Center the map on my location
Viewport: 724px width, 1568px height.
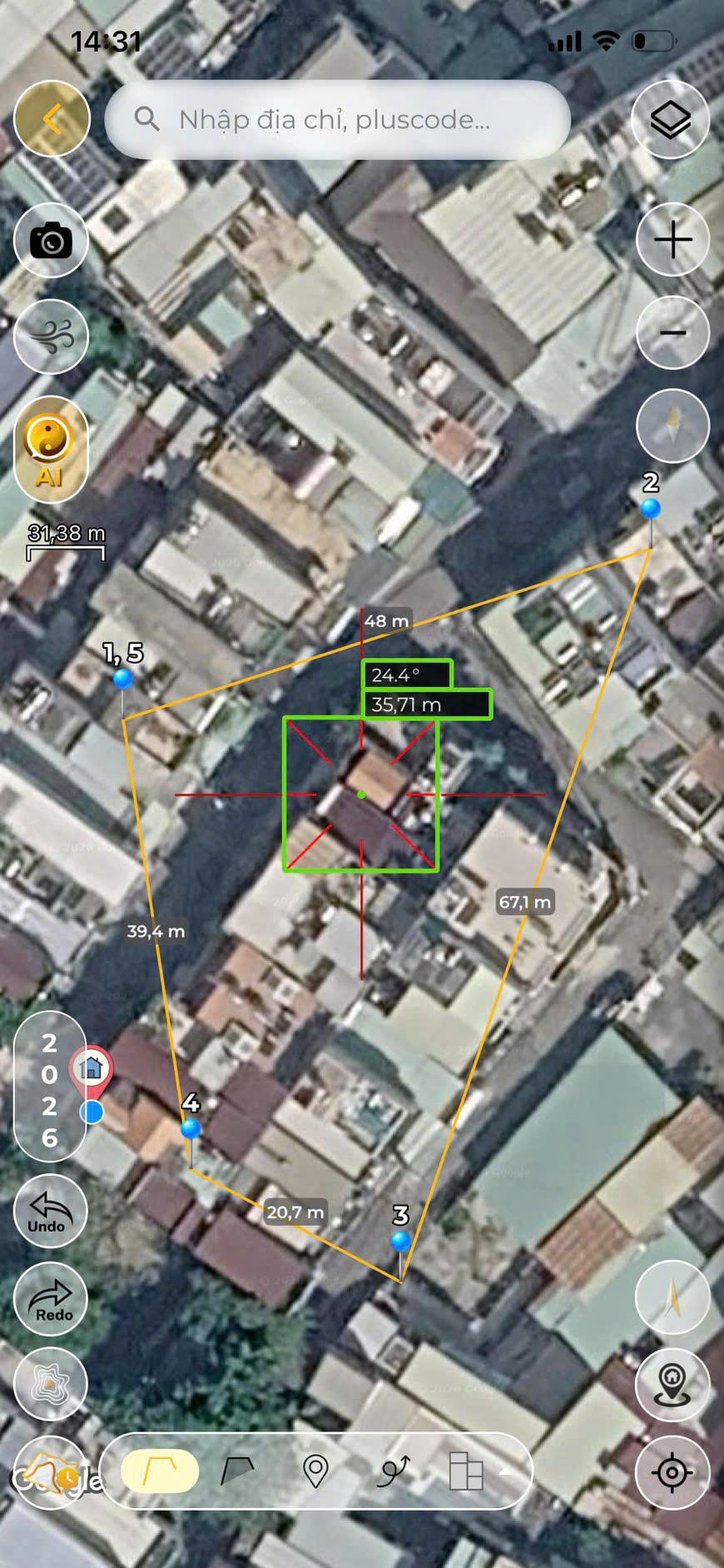672,1472
